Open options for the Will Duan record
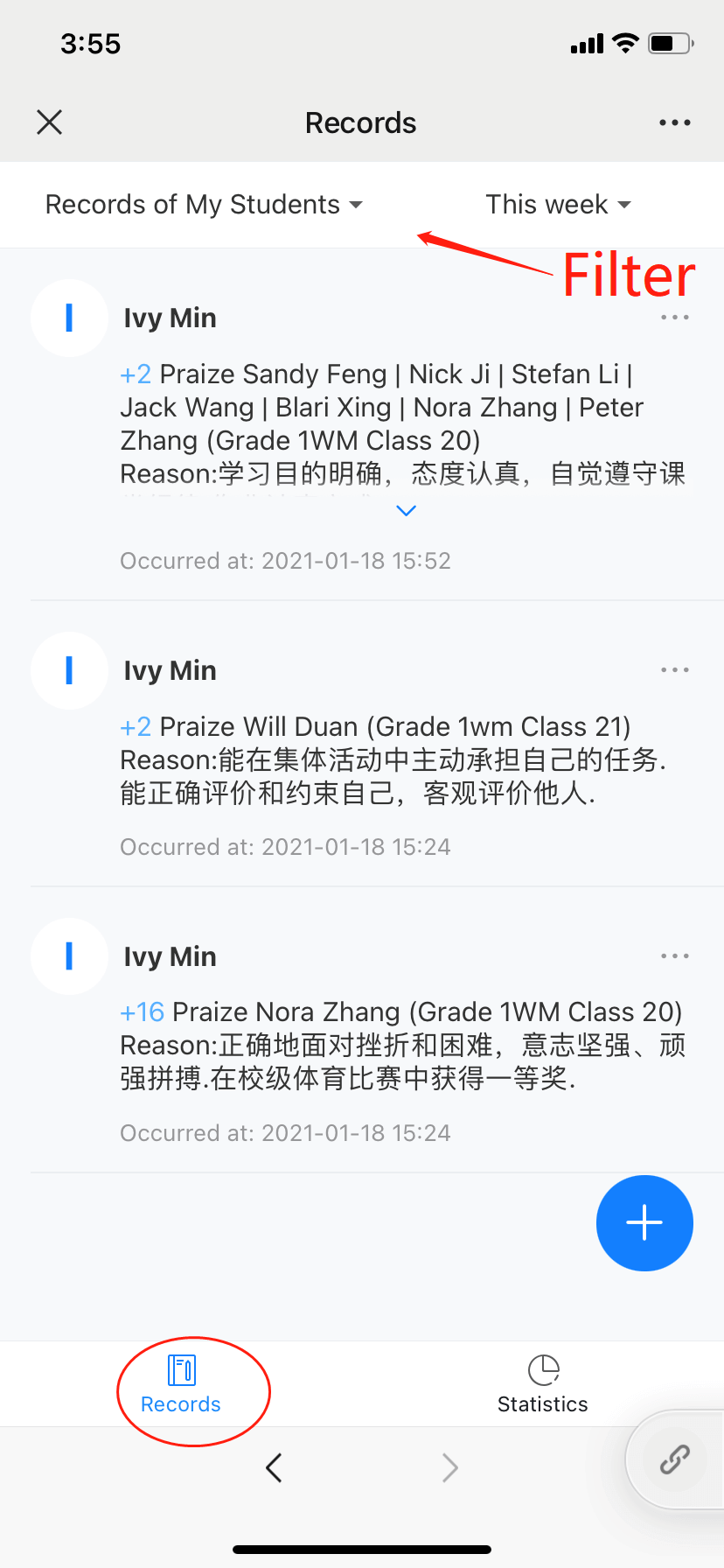Viewport: 724px width, 1568px height. [674, 670]
